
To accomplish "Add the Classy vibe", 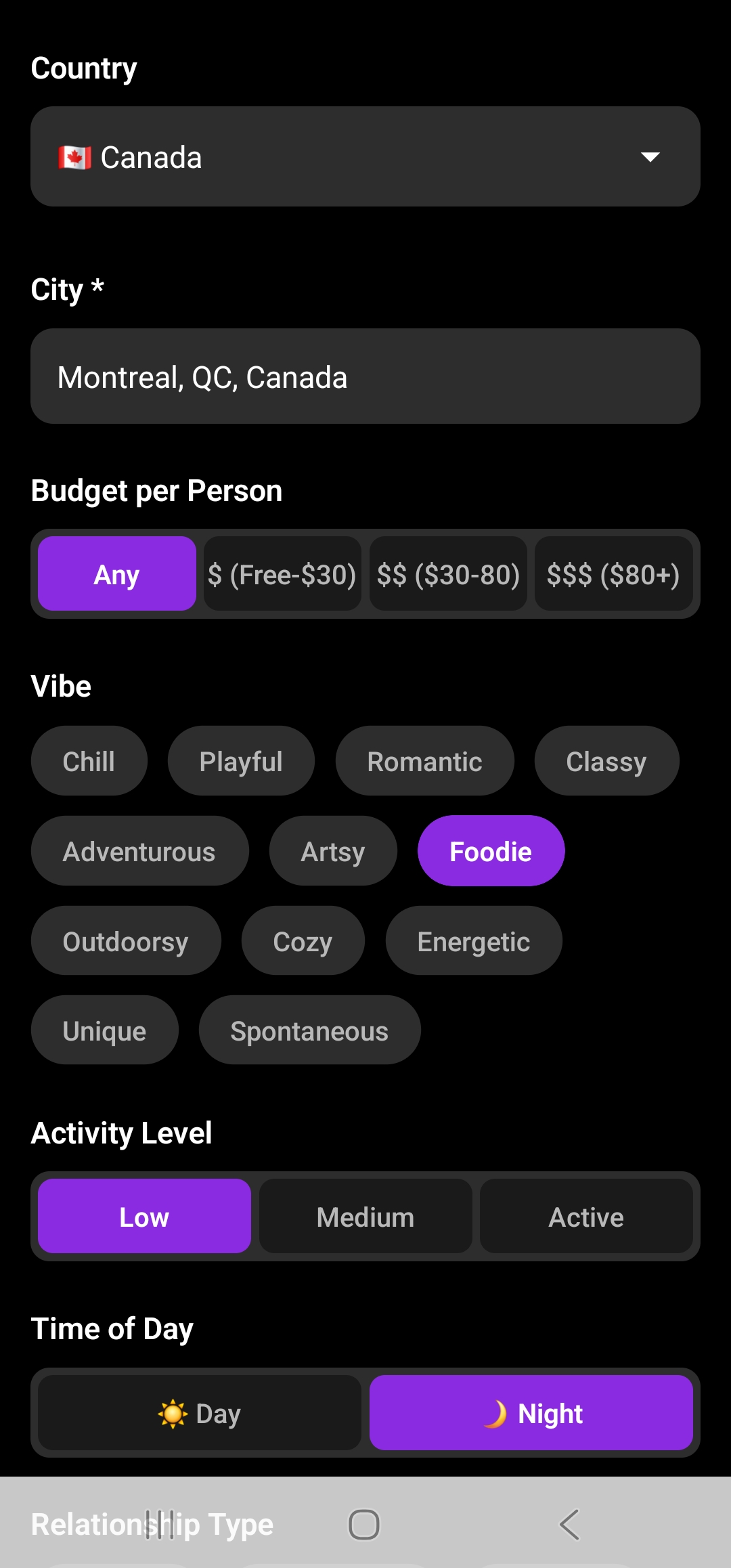I will pos(606,761).
